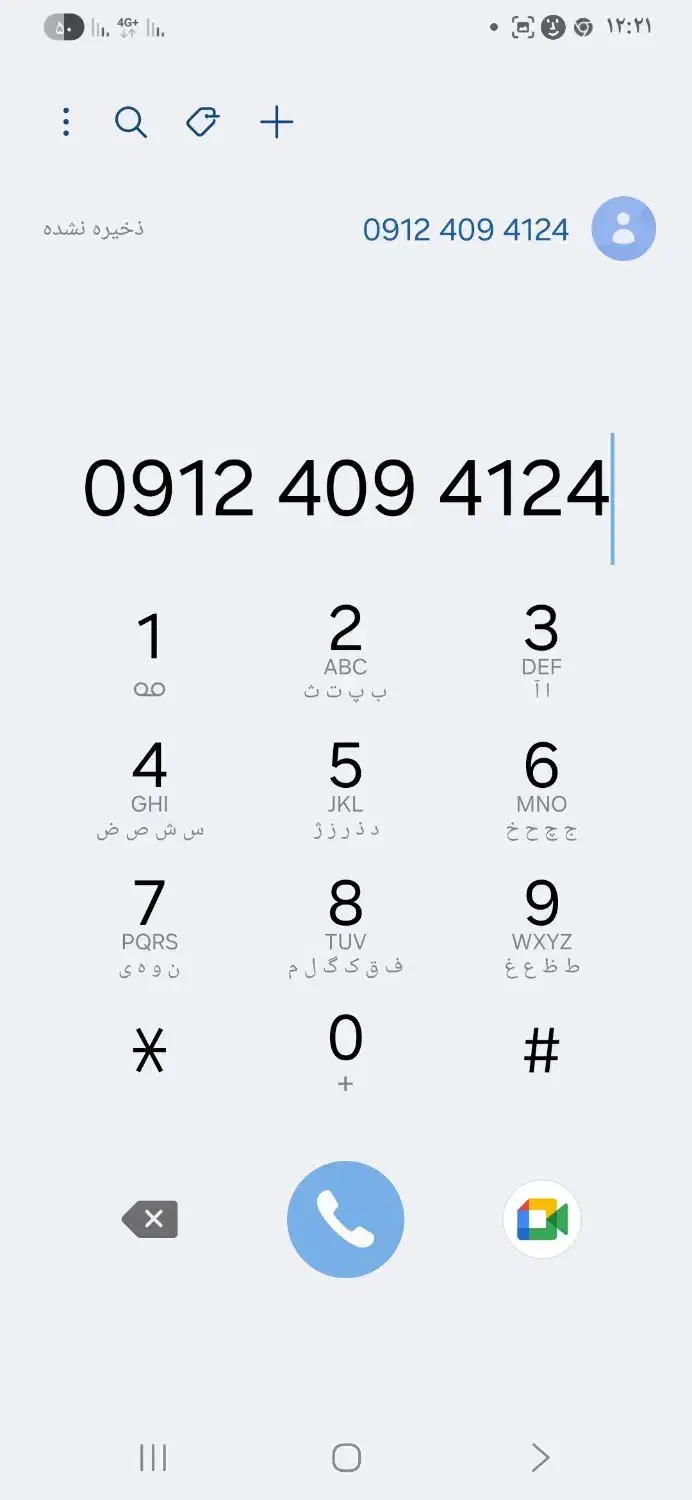Tap the 0 plus key
This screenshot has width=692, height=1500.
pyautogui.click(x=346, y=1052)
